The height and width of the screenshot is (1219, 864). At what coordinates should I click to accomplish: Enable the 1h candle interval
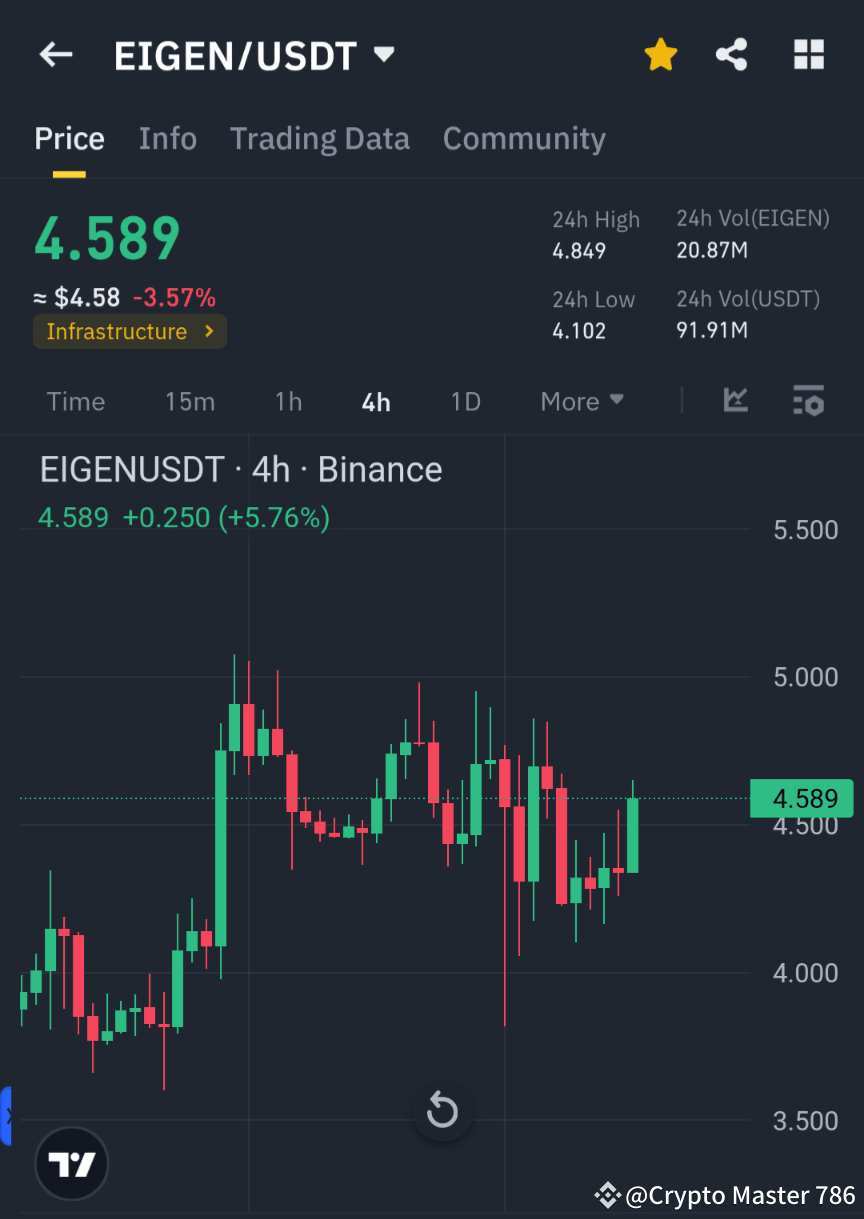(288, 401)
